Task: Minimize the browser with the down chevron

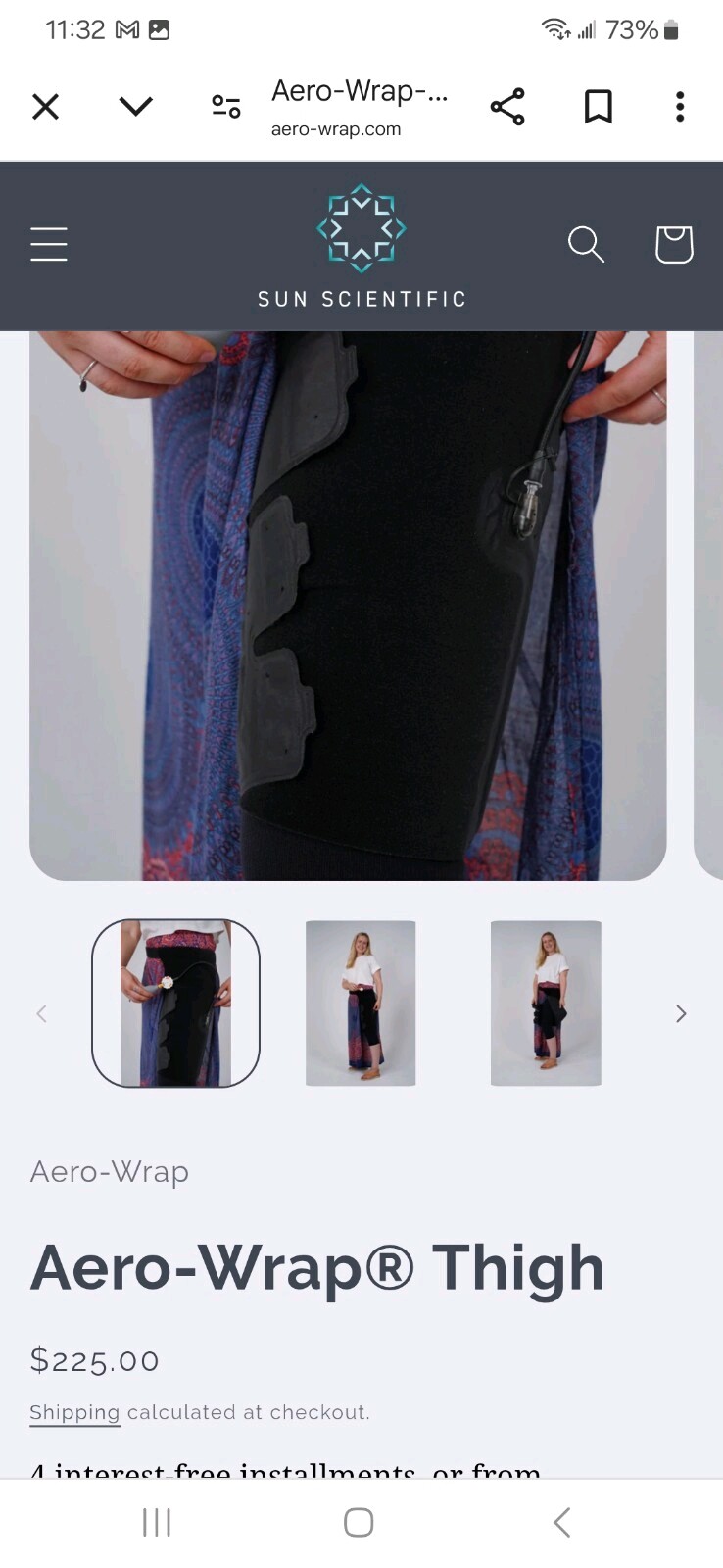Action: point(135,106)
